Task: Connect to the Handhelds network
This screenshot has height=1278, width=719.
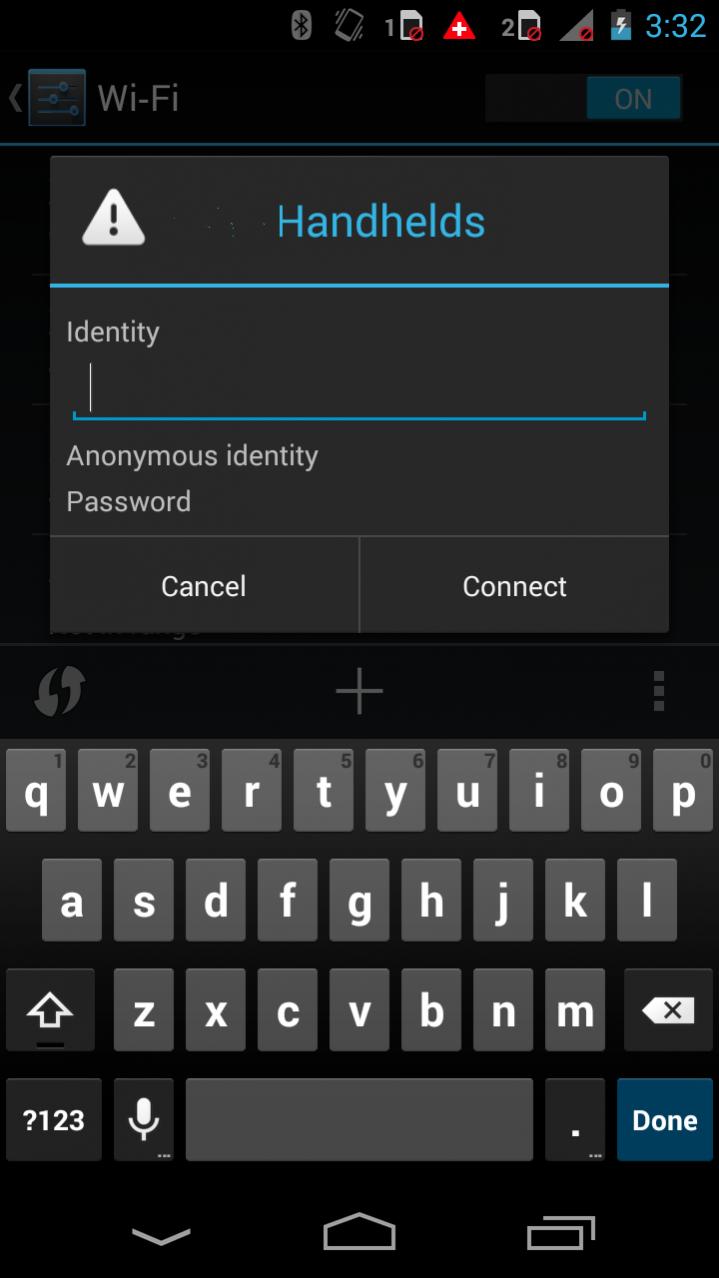Action: [514, 586]
